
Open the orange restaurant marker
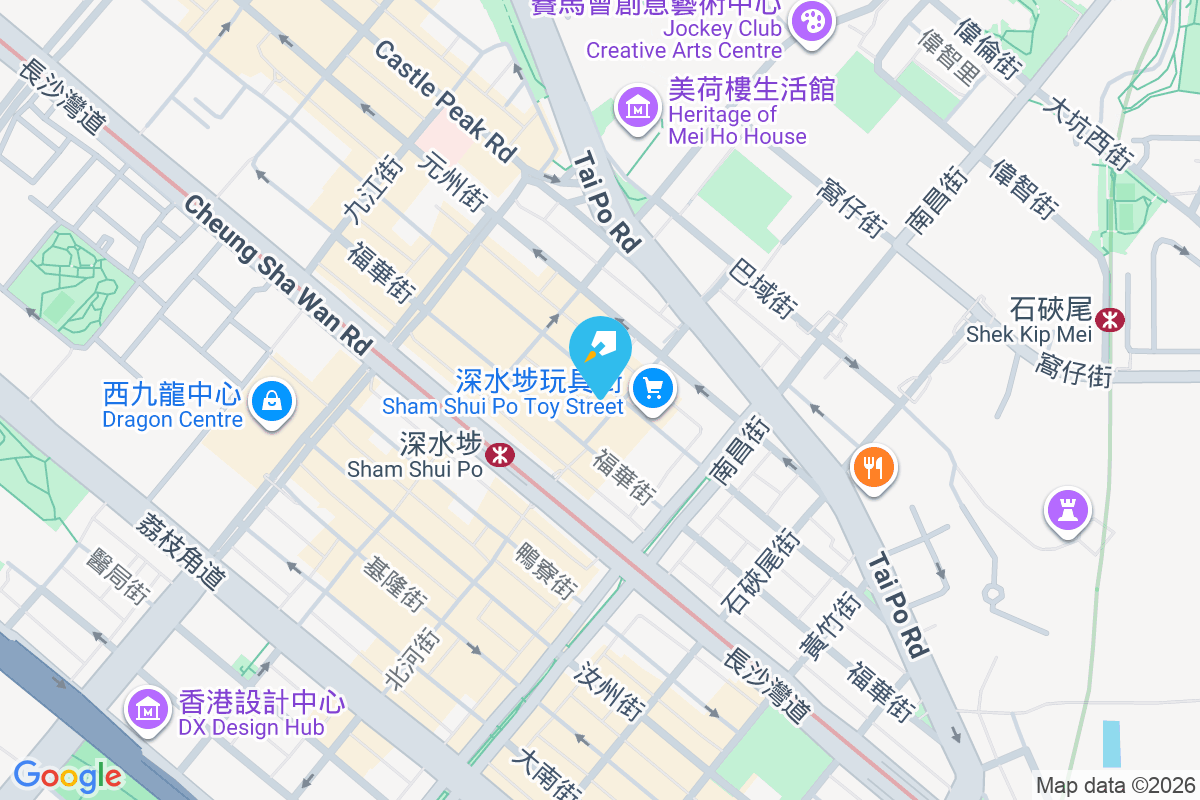[874, 467]
